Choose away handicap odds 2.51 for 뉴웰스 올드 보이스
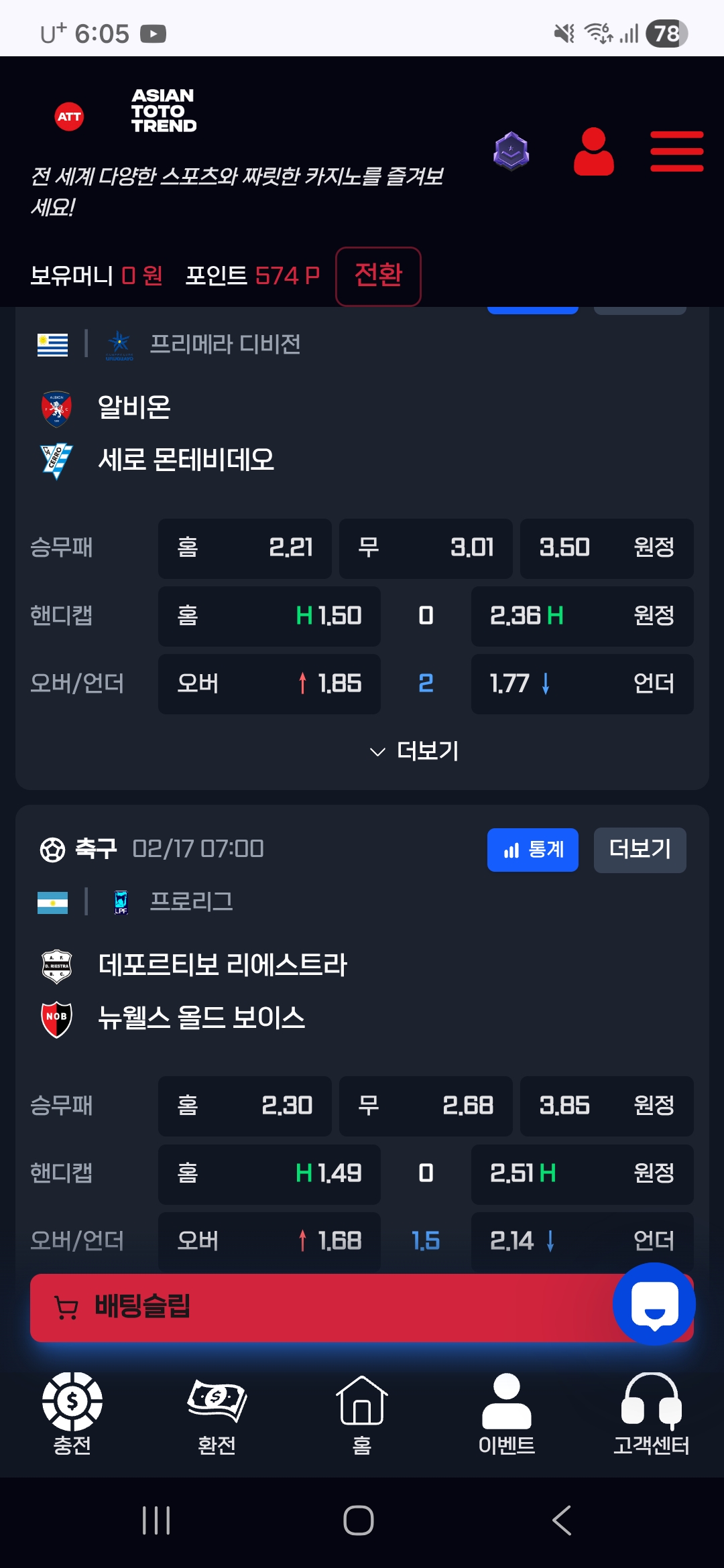Screen dimensions: 724x1568 click(x=582, y=1173)
